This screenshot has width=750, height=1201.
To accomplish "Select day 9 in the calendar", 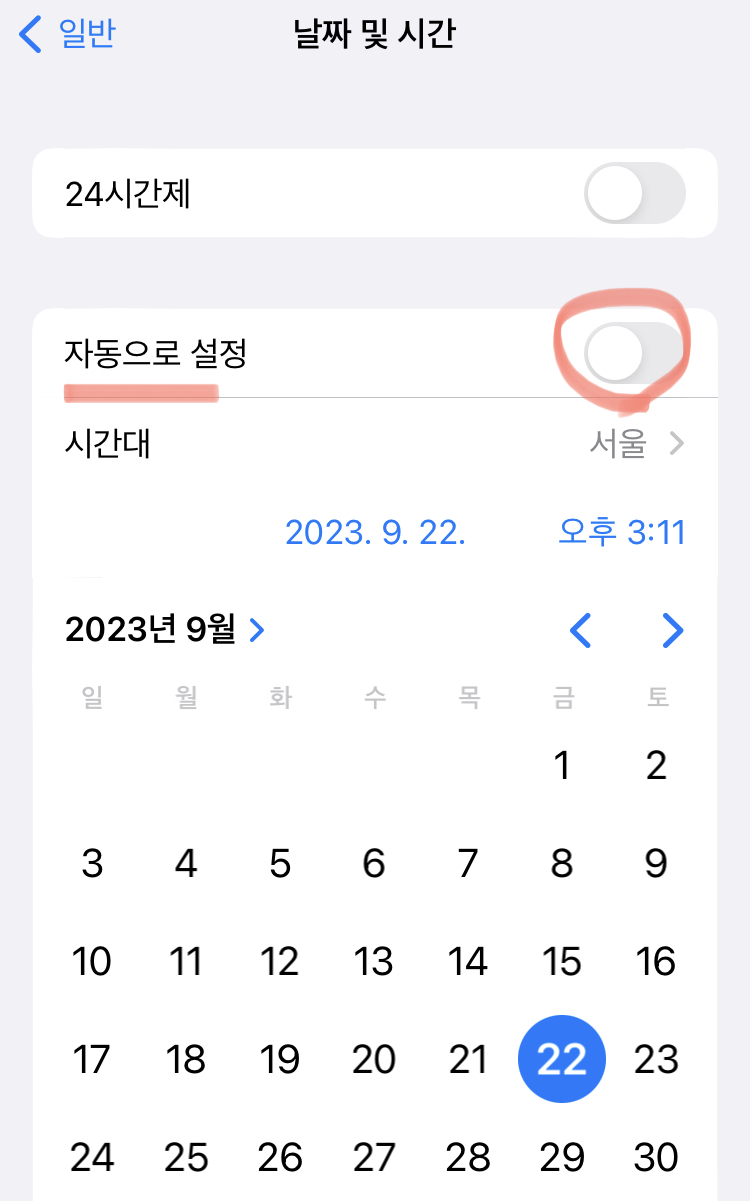I will point(656,864).
